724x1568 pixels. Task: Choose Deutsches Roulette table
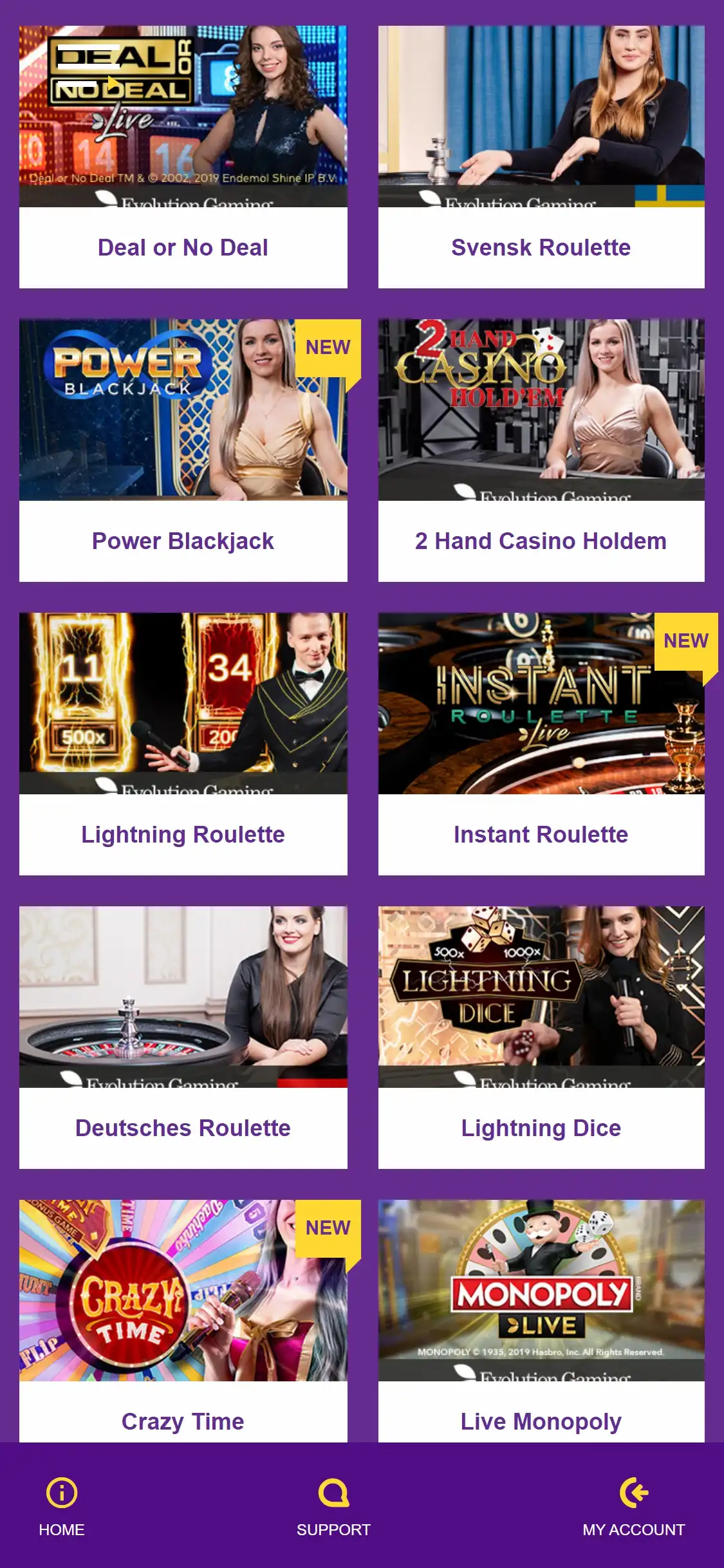183,1037
